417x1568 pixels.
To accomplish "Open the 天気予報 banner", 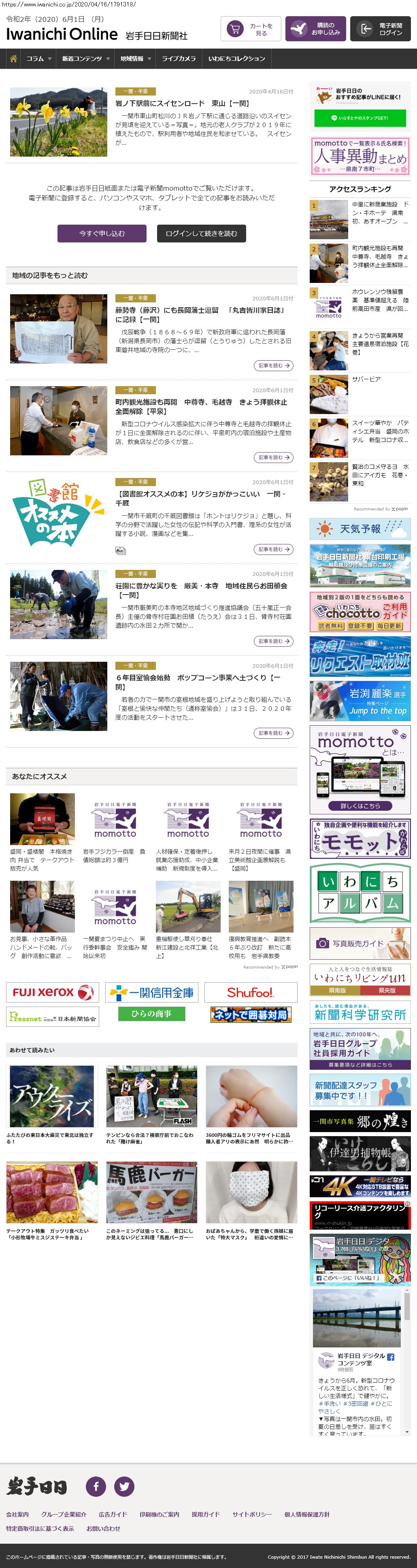I will [x=360, y=529].
